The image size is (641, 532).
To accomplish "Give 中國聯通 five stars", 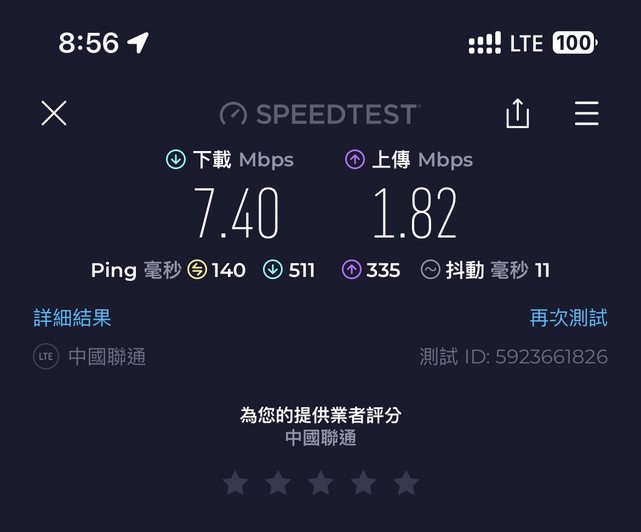I will coord(406,484).
